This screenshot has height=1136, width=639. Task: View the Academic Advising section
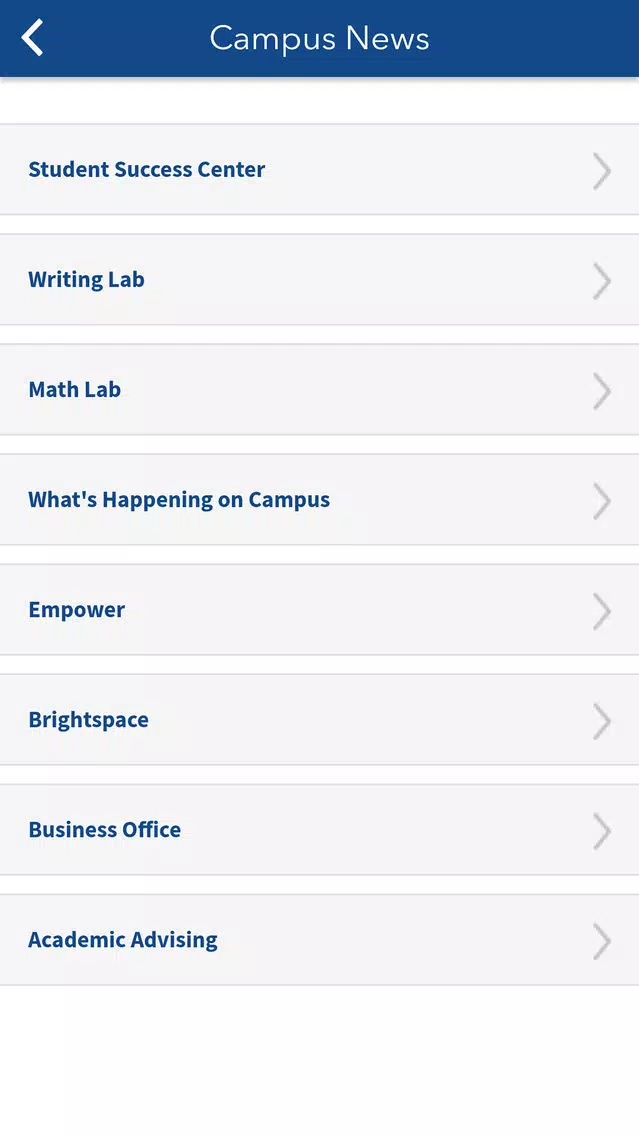click(320, 940)
